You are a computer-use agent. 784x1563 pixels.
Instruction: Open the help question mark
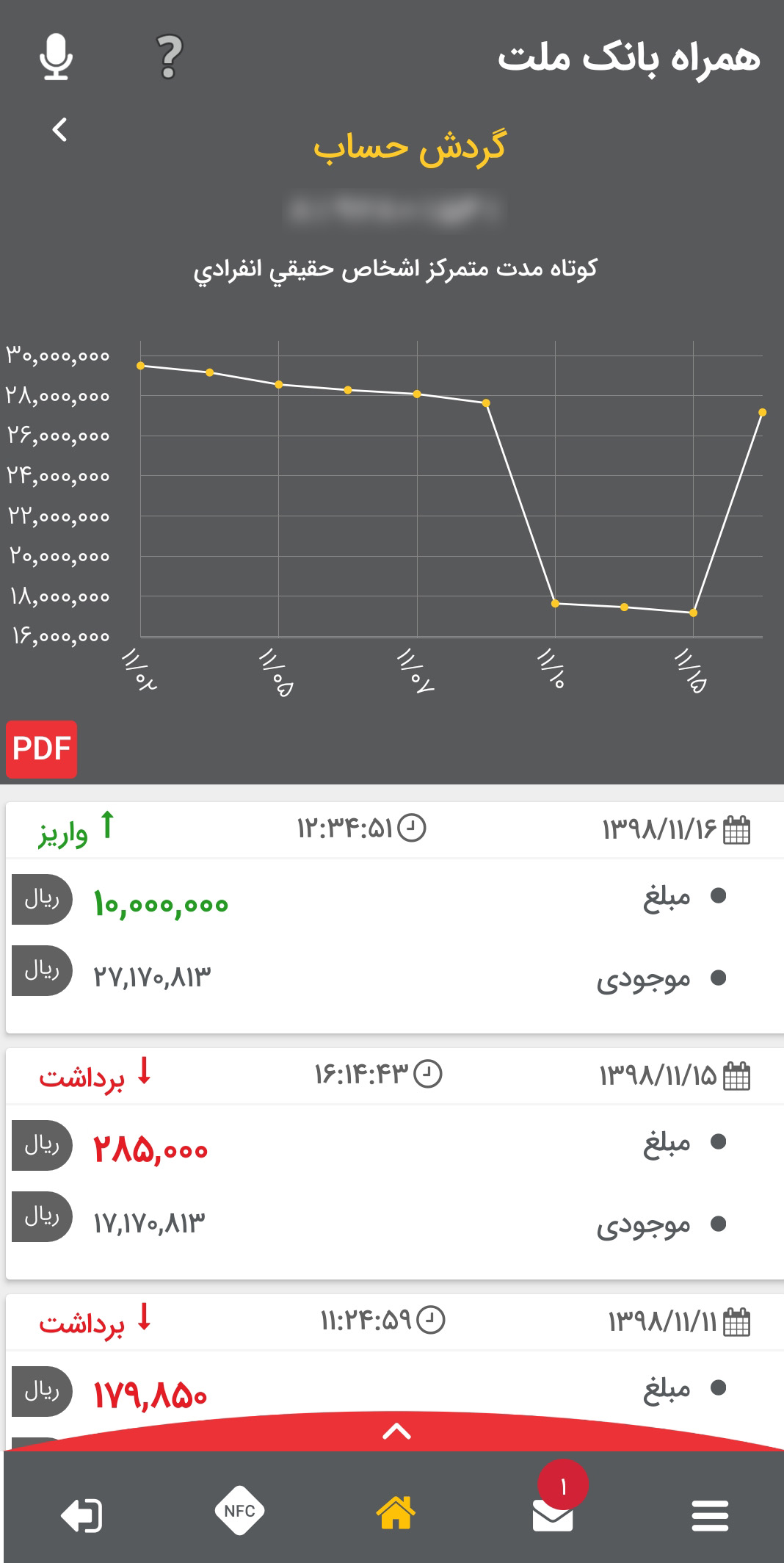point(169,57)
